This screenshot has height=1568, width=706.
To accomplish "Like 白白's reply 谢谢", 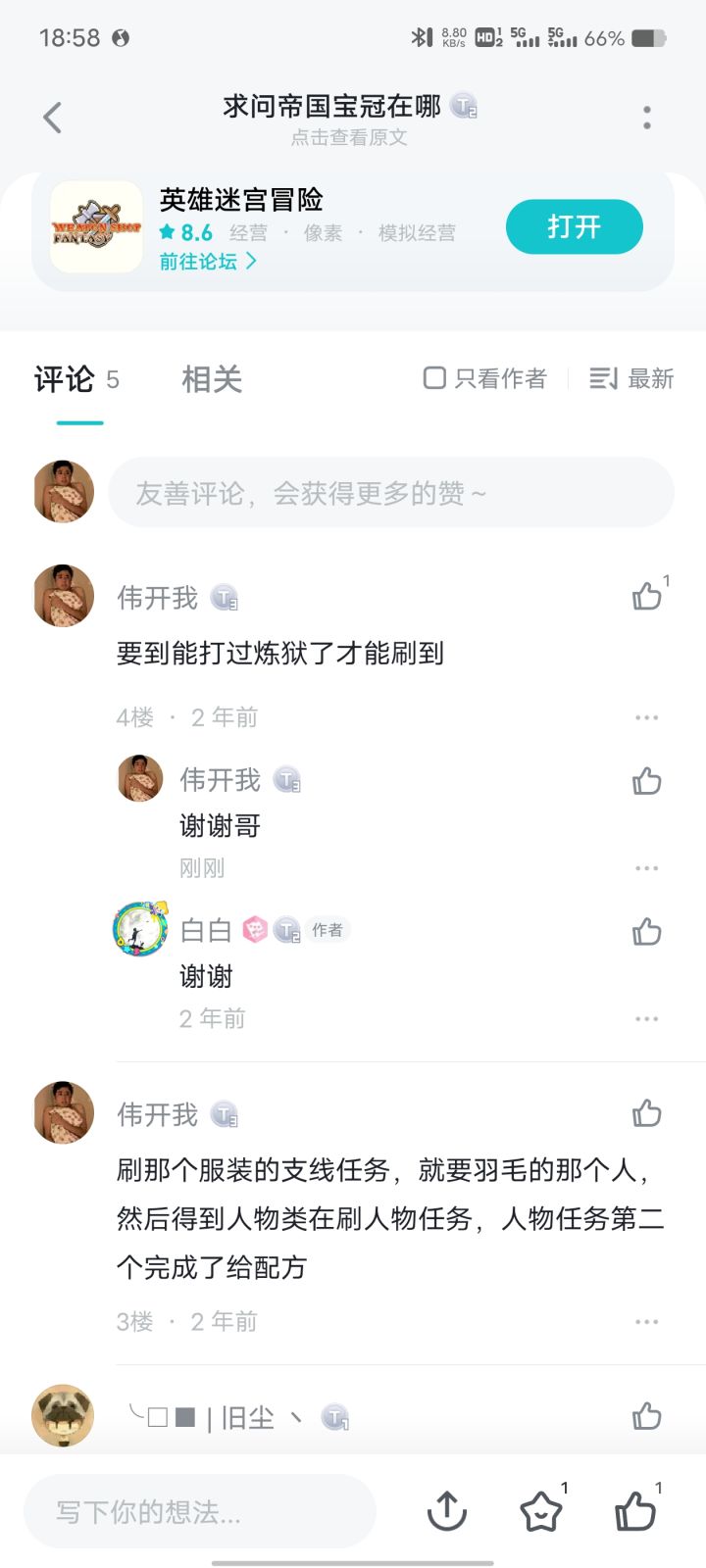I will click(x=647, y=931).
